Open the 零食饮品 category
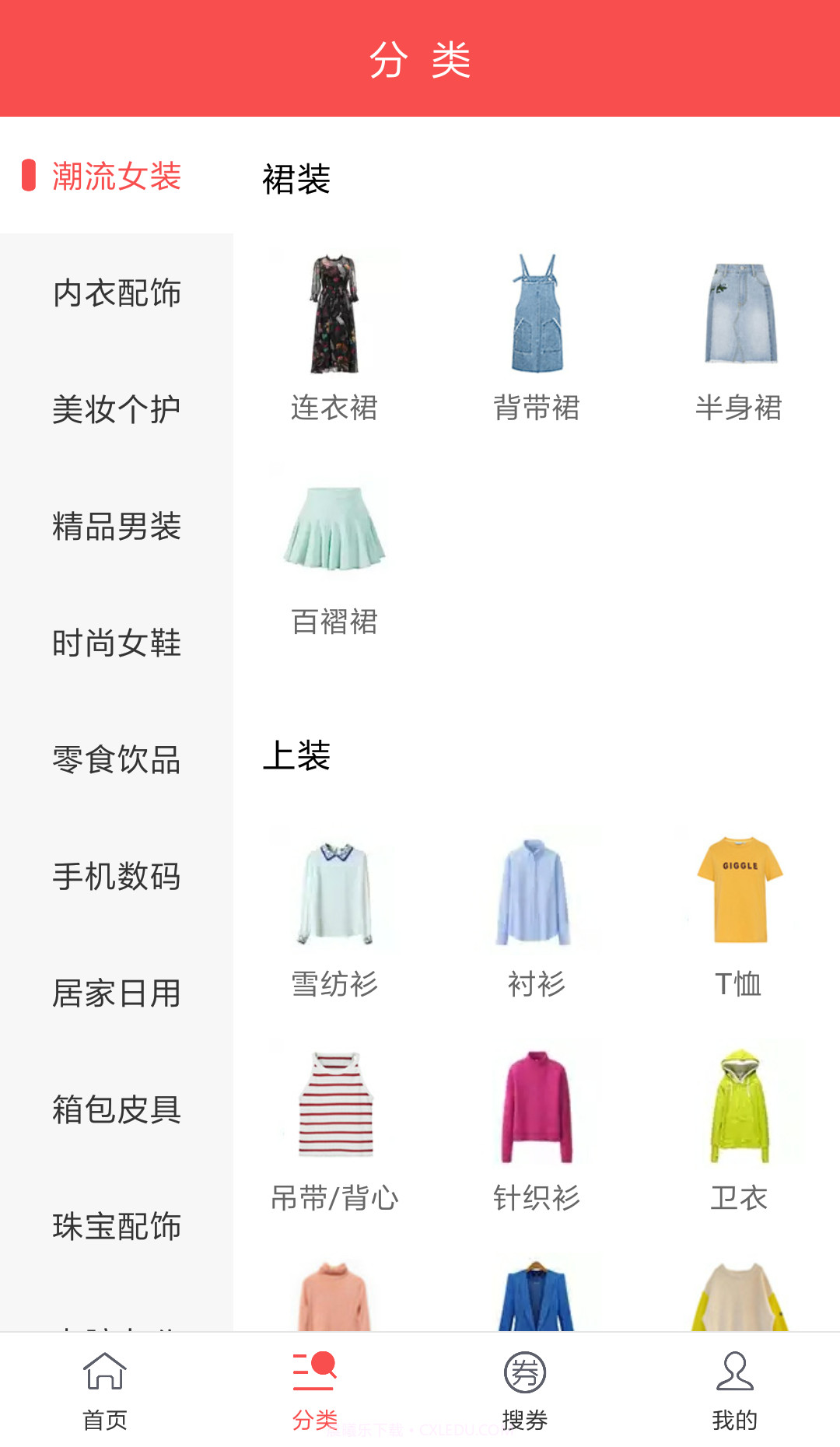Viewport: 840px width, 1447px height. click(117, 761)
